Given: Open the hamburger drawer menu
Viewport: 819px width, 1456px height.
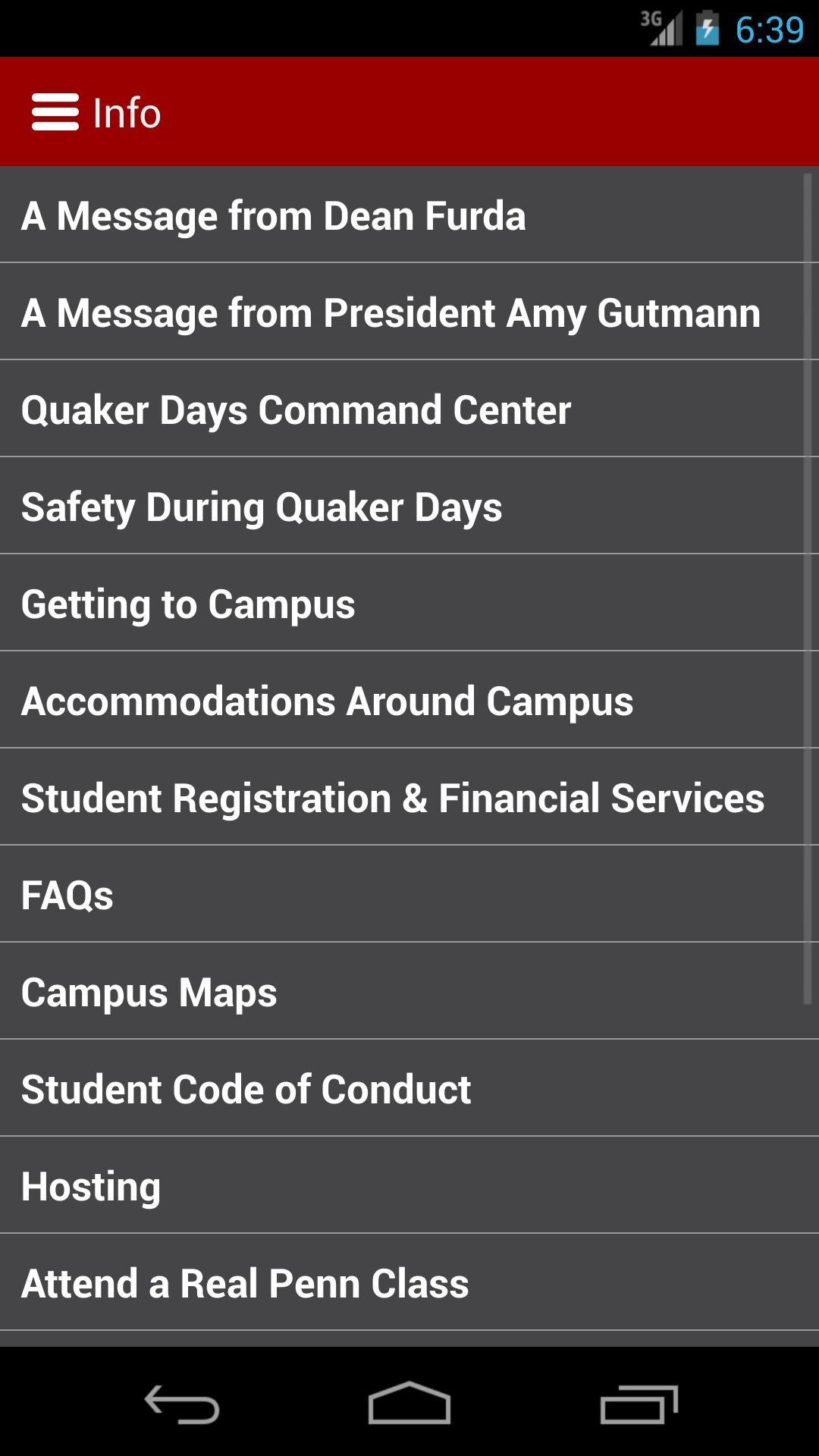Looking at the screenshot, I should click(55, 112).
